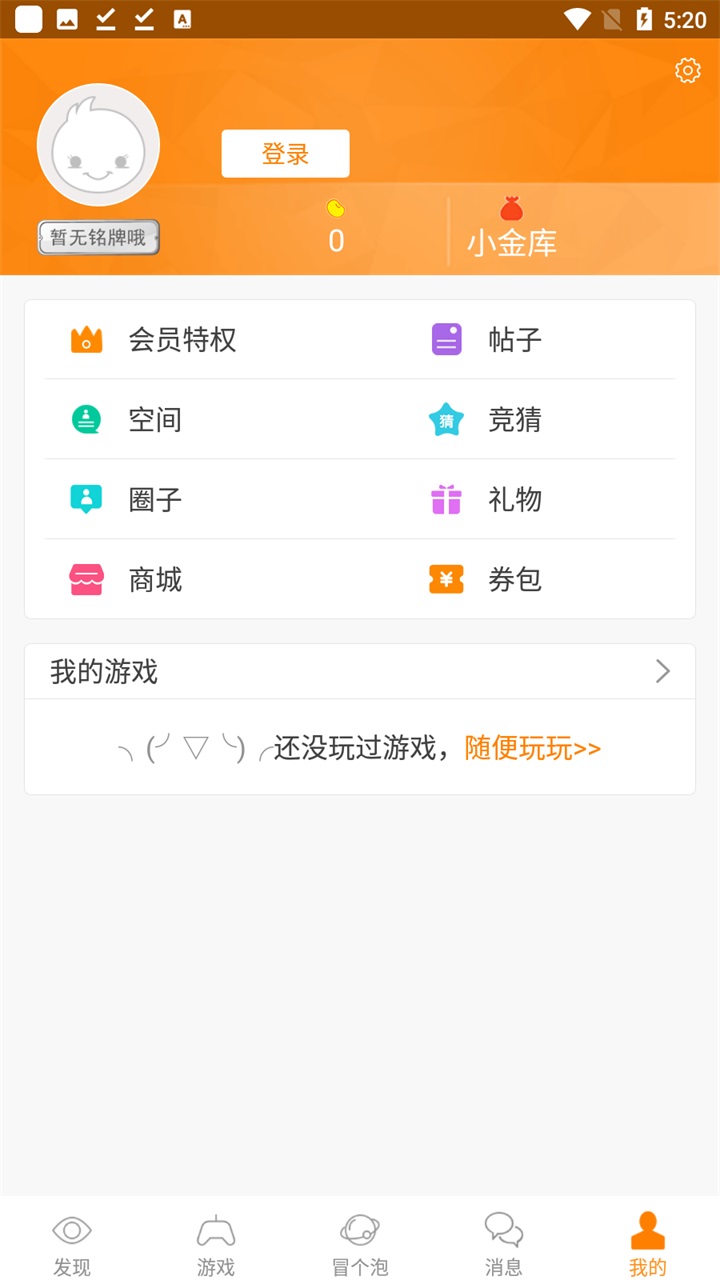Tap the 竞猜 guessing star icon
This screenshot has width=720, height=1280.
[x=445, y=419]
